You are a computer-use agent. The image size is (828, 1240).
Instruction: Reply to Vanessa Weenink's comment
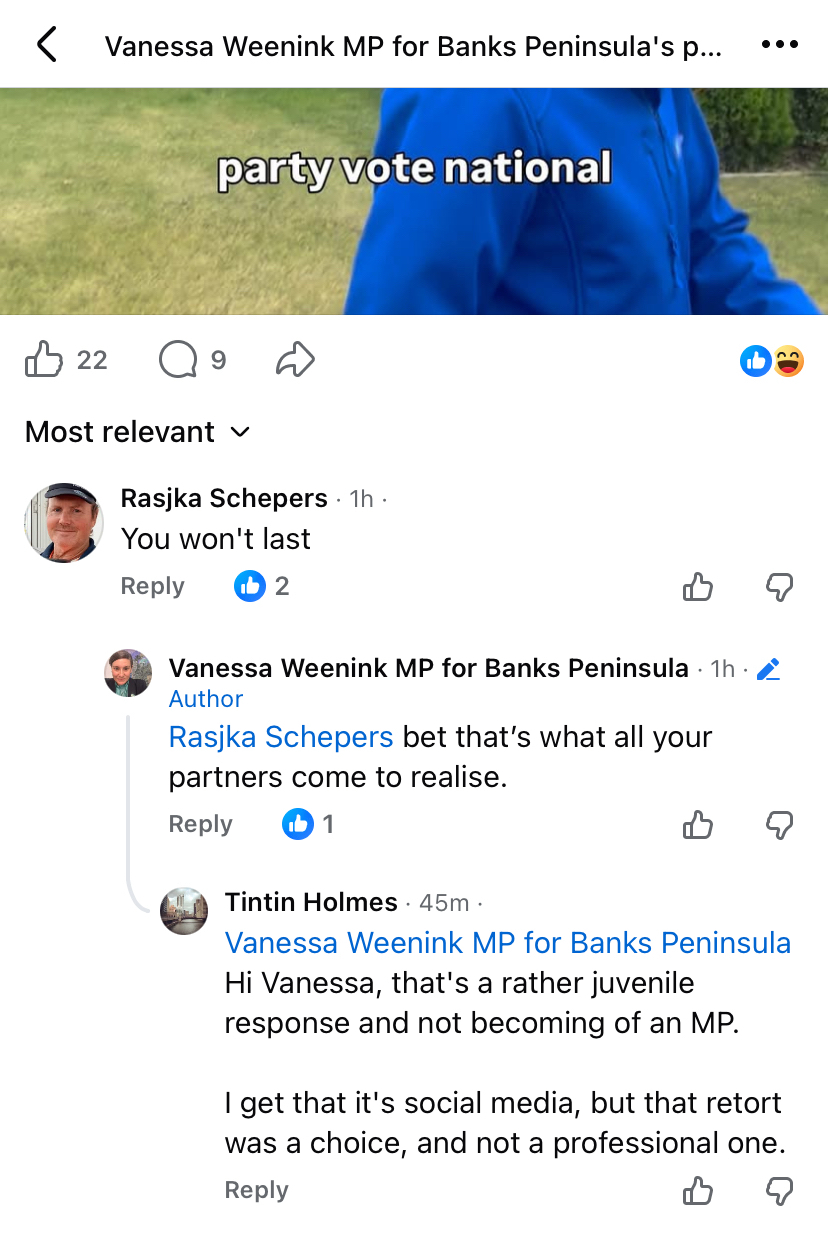coord(200,824)
